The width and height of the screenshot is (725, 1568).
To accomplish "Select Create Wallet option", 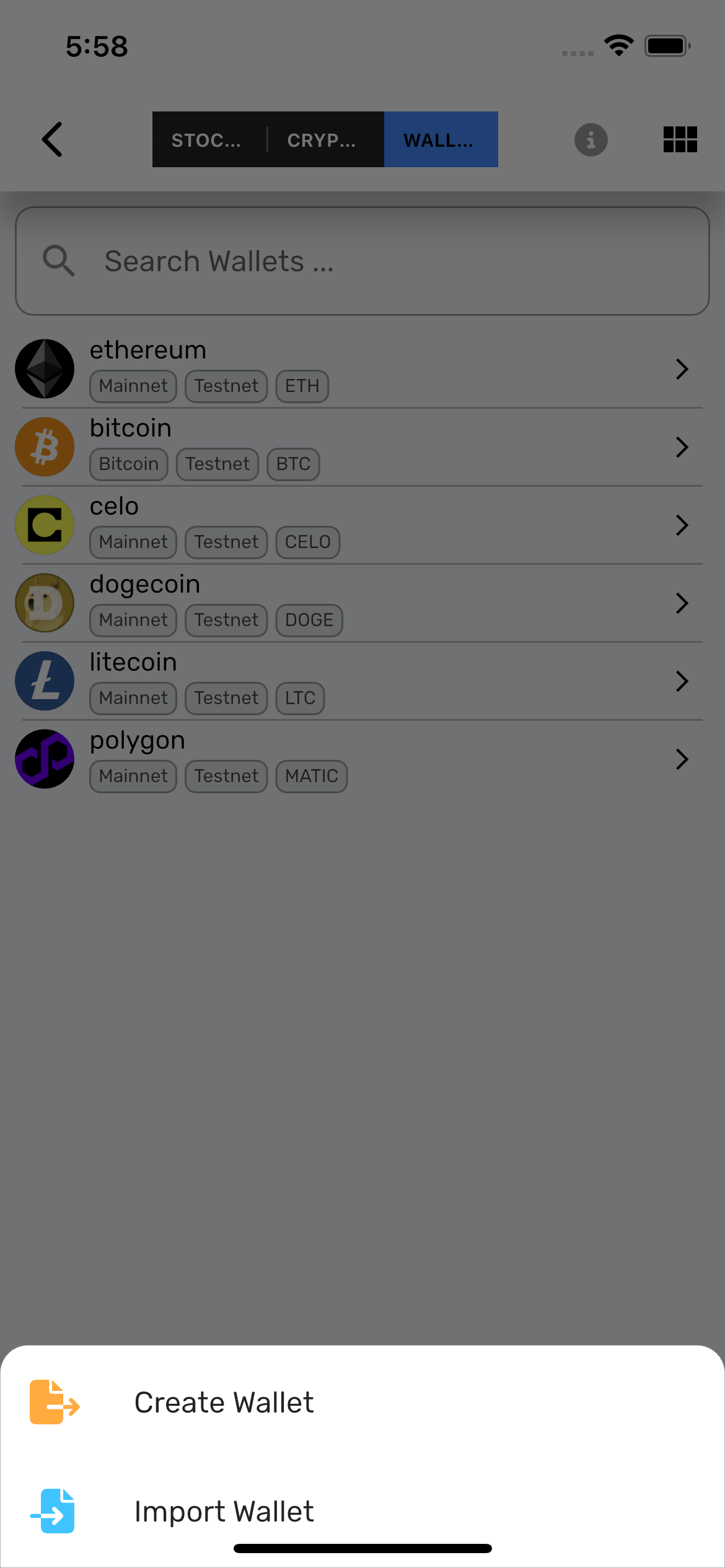I will pyautogui.click(x=223, y=1403).
